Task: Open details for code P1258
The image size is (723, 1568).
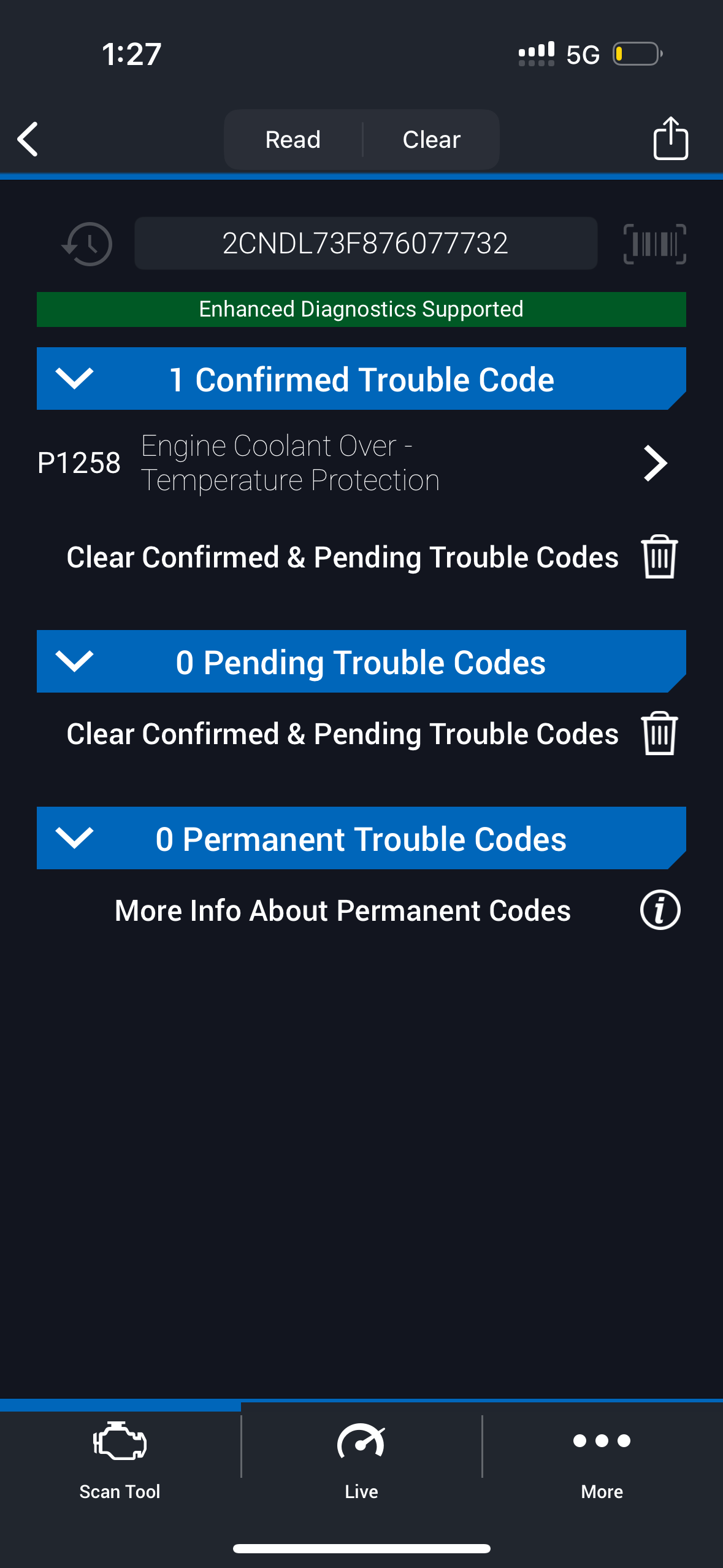Action: point(655,463)
